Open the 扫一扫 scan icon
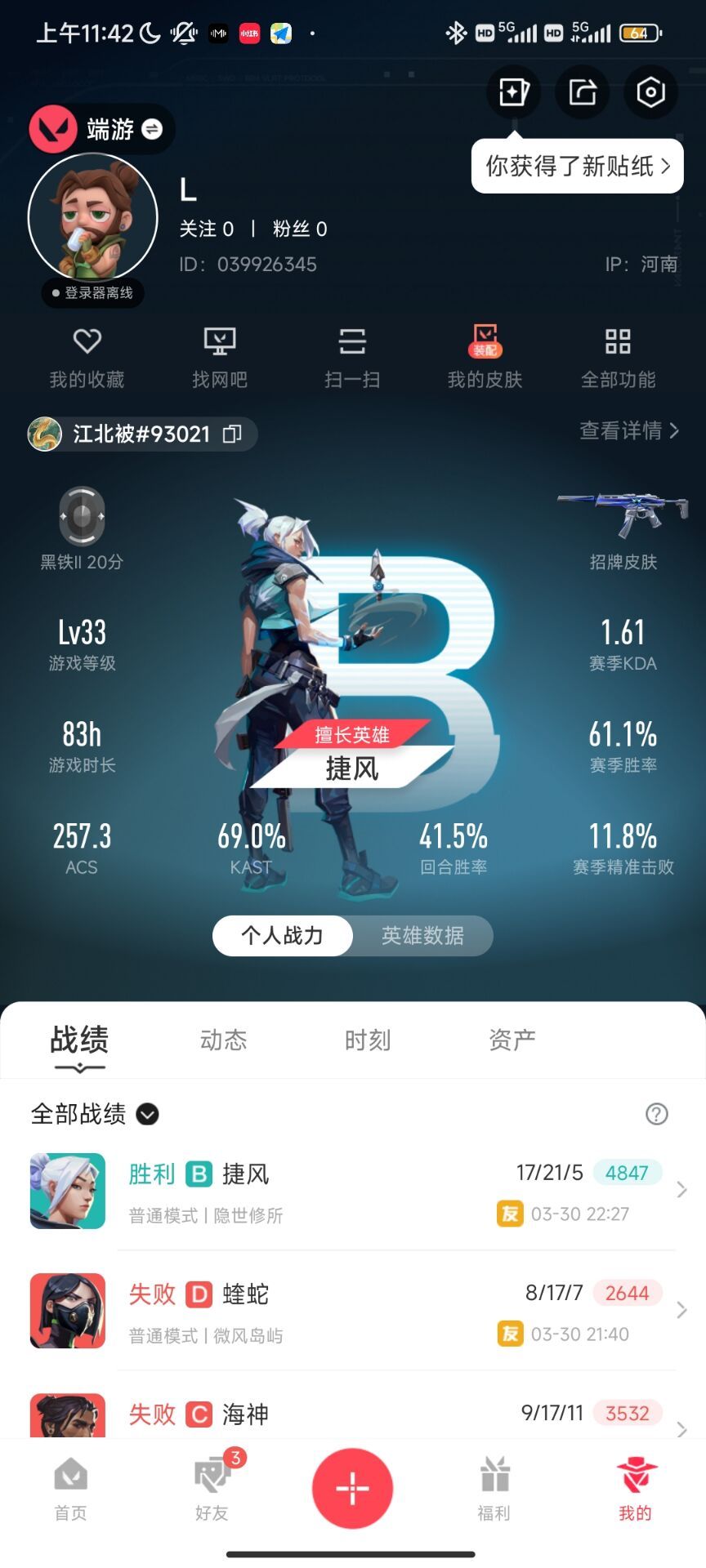Image resolution: width=706 pixels, height=1568 pixels. [352, 355]
